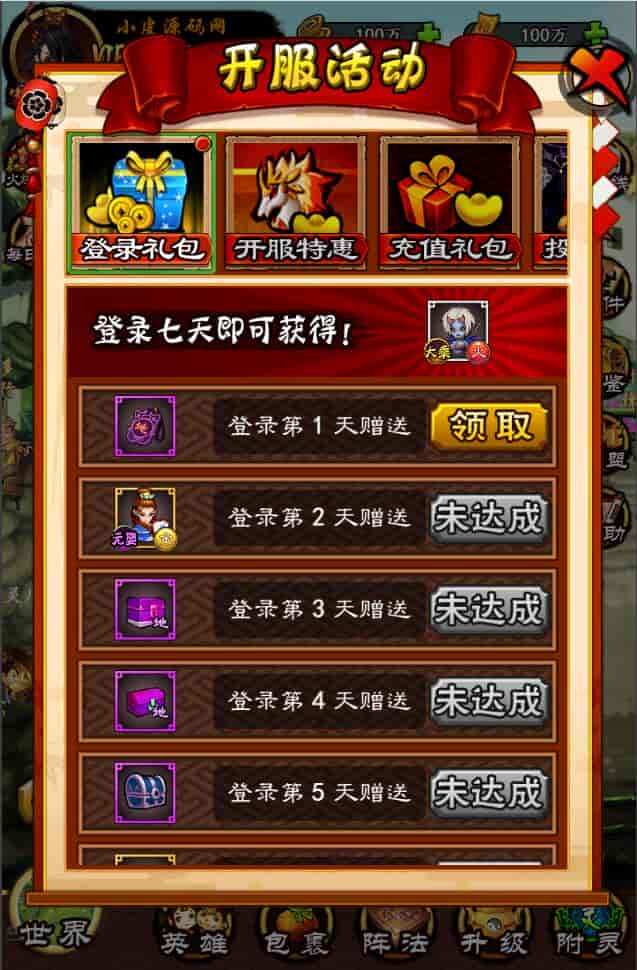Tap 未达成 for the day 4 reward
Image resolution: width=637 pixels, height=970 pixels.
[489, 700]
